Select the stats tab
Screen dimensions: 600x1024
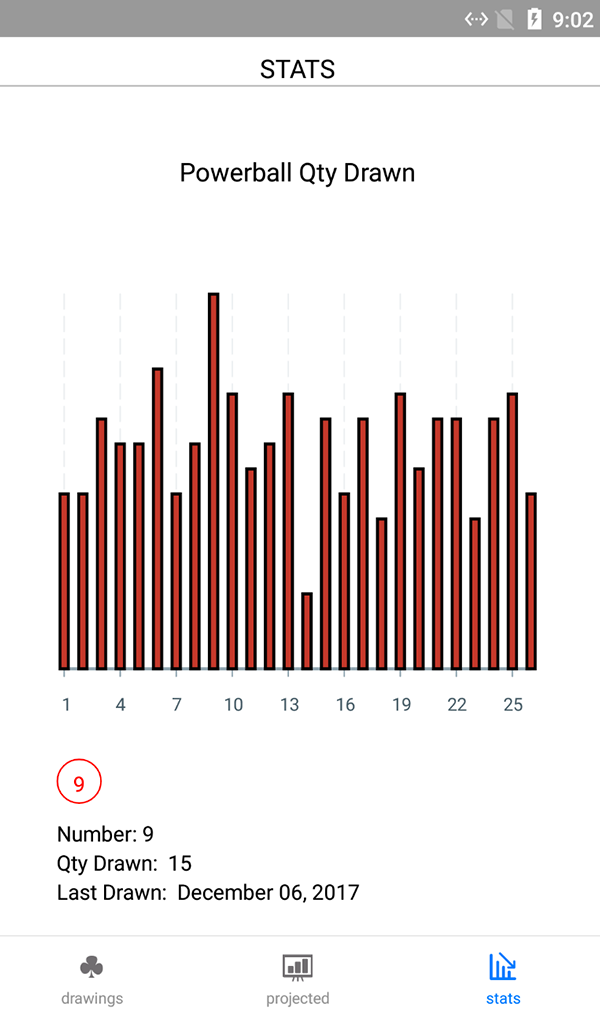[503, 979]
